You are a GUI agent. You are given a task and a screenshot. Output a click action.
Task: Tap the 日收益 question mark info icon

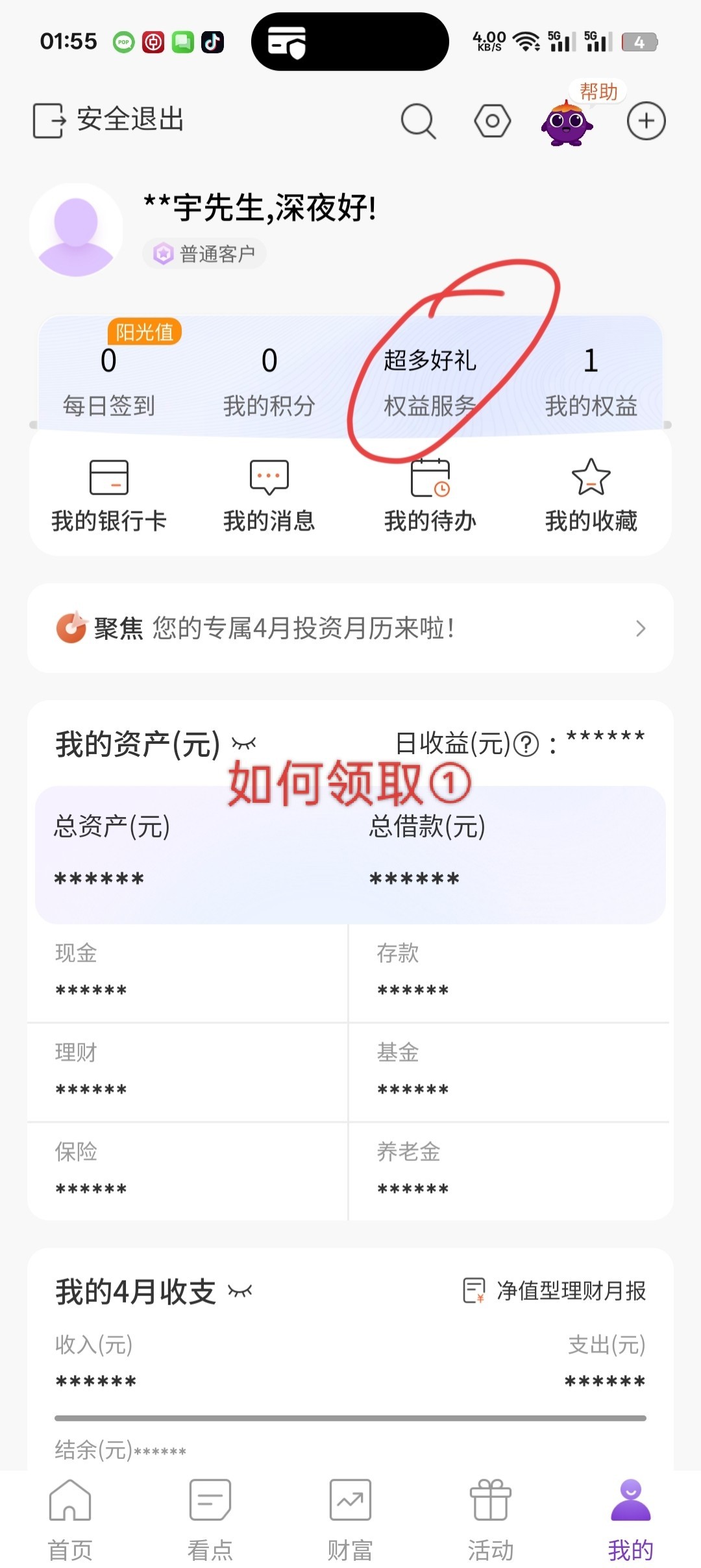tap(526, 744)
